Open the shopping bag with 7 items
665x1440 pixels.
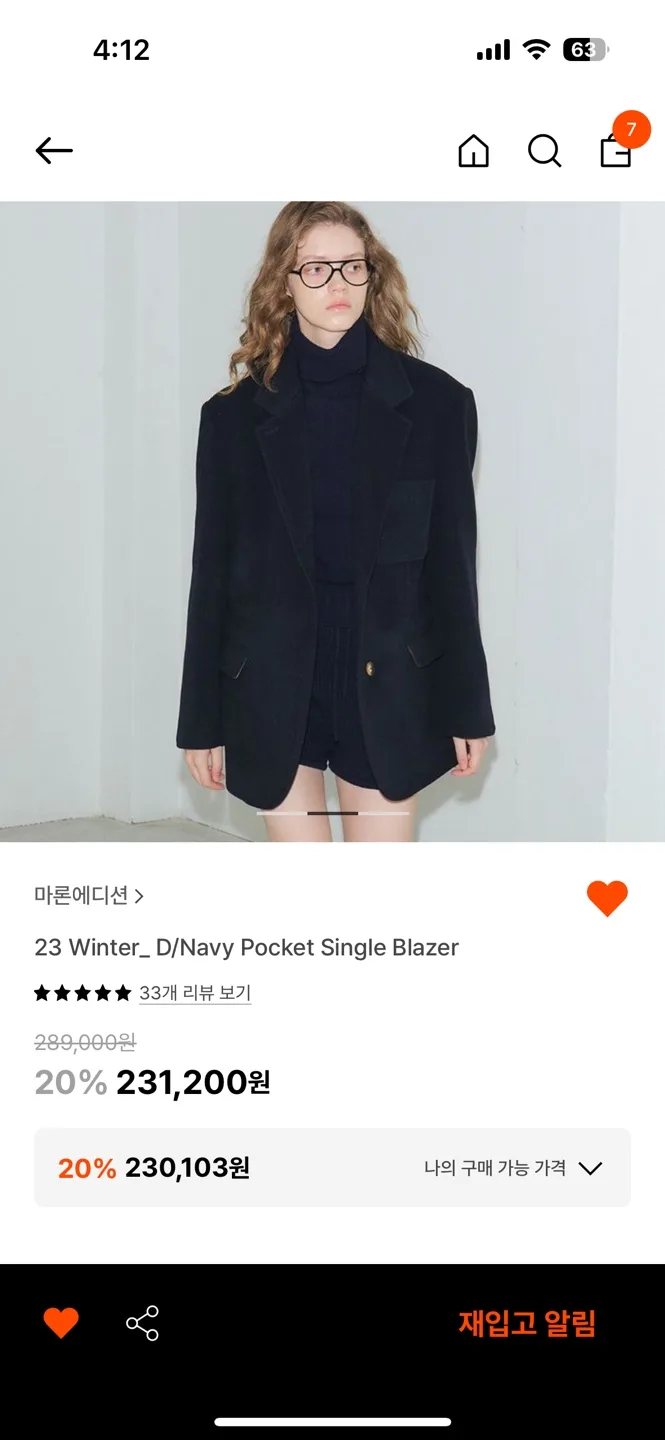[x=616, y=150]
